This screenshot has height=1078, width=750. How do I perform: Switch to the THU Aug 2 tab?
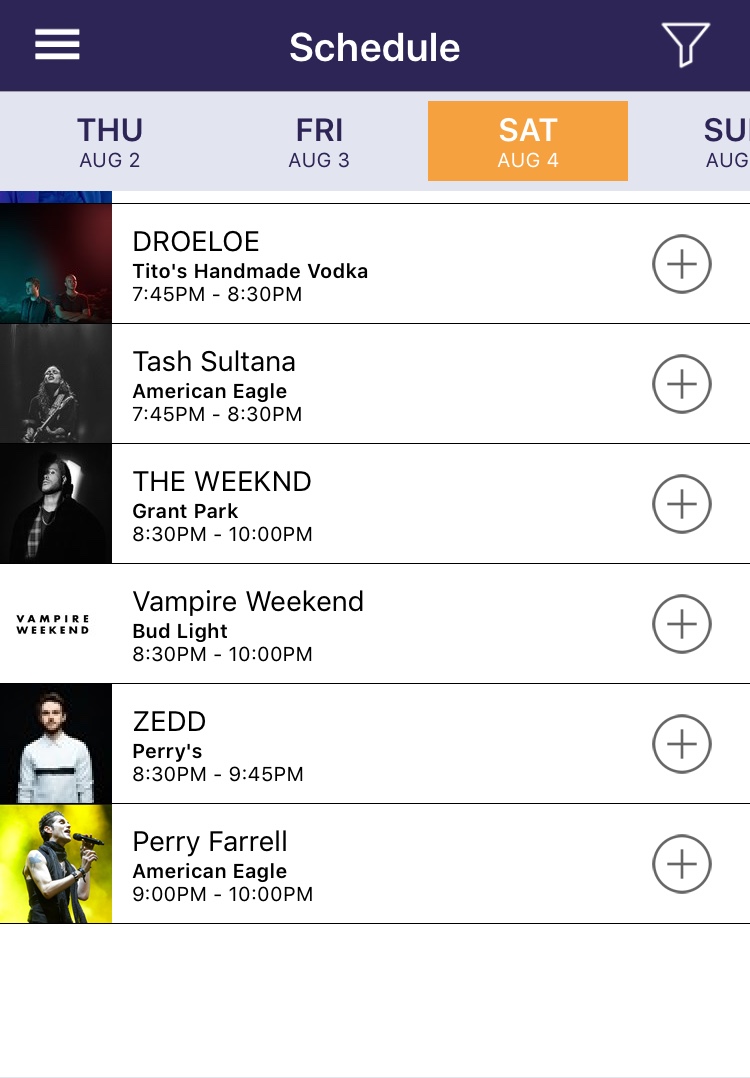click(x=110, y=142)
